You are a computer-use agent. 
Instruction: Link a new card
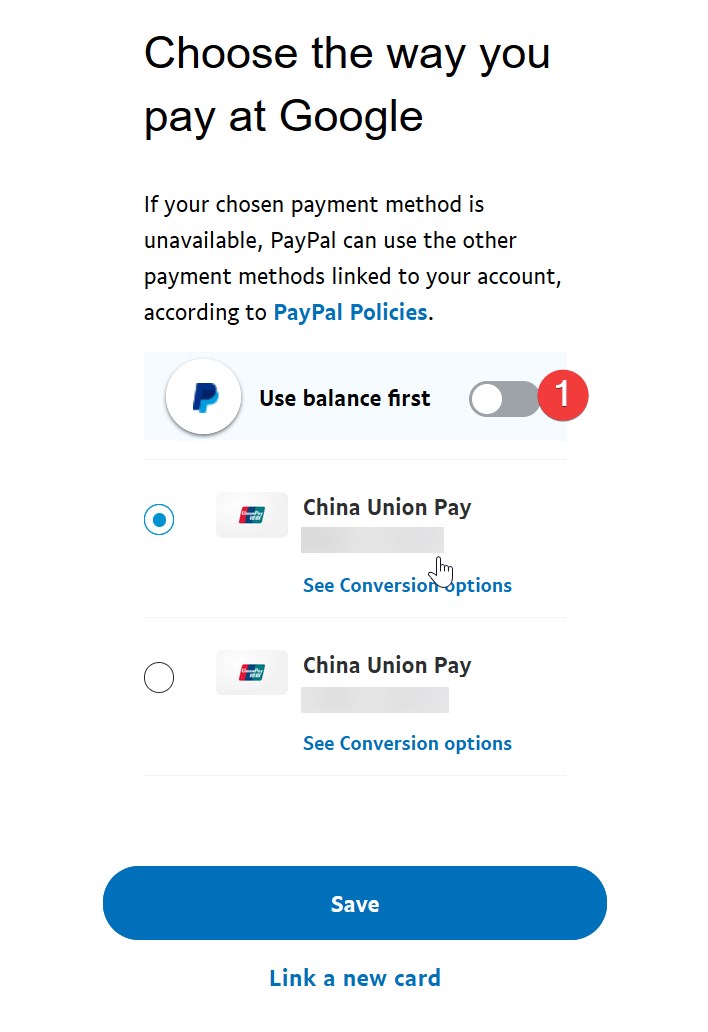tap(354, 978)
